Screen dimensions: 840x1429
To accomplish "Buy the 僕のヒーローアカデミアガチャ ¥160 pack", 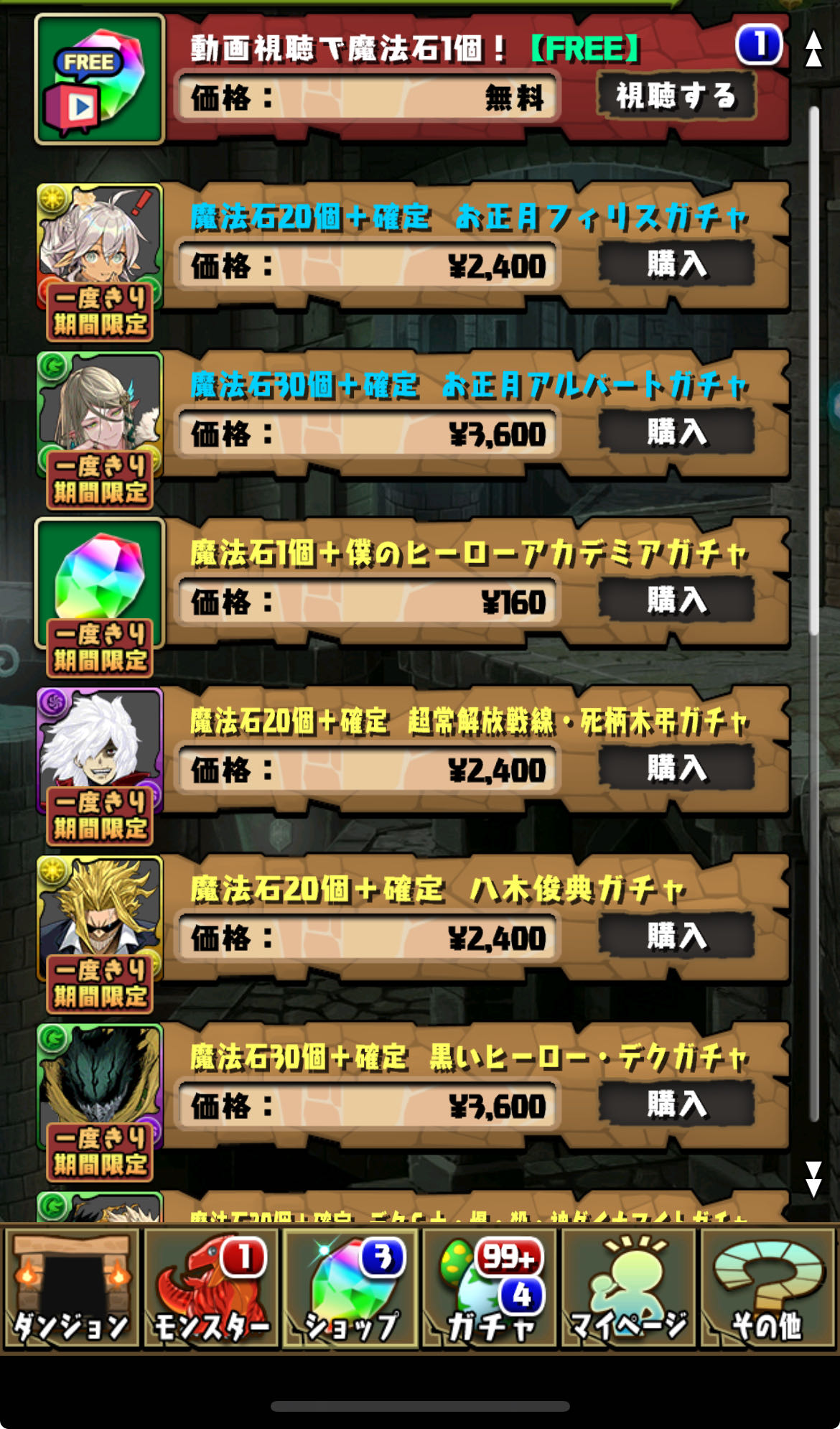I will pos(676,600).
